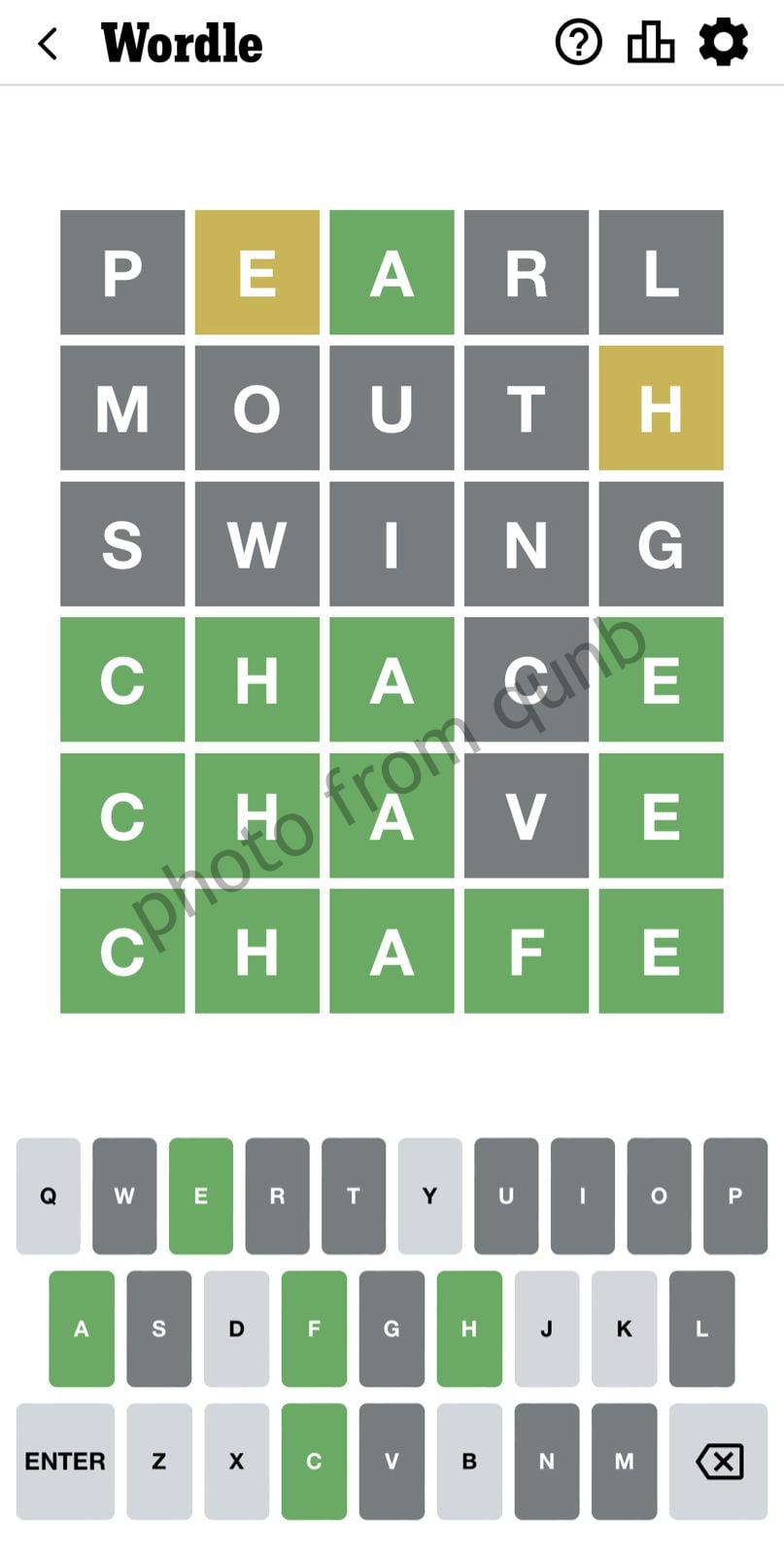Tap the green H key
Viewport: 784px width, 1555px height.
coord(469,1329)
